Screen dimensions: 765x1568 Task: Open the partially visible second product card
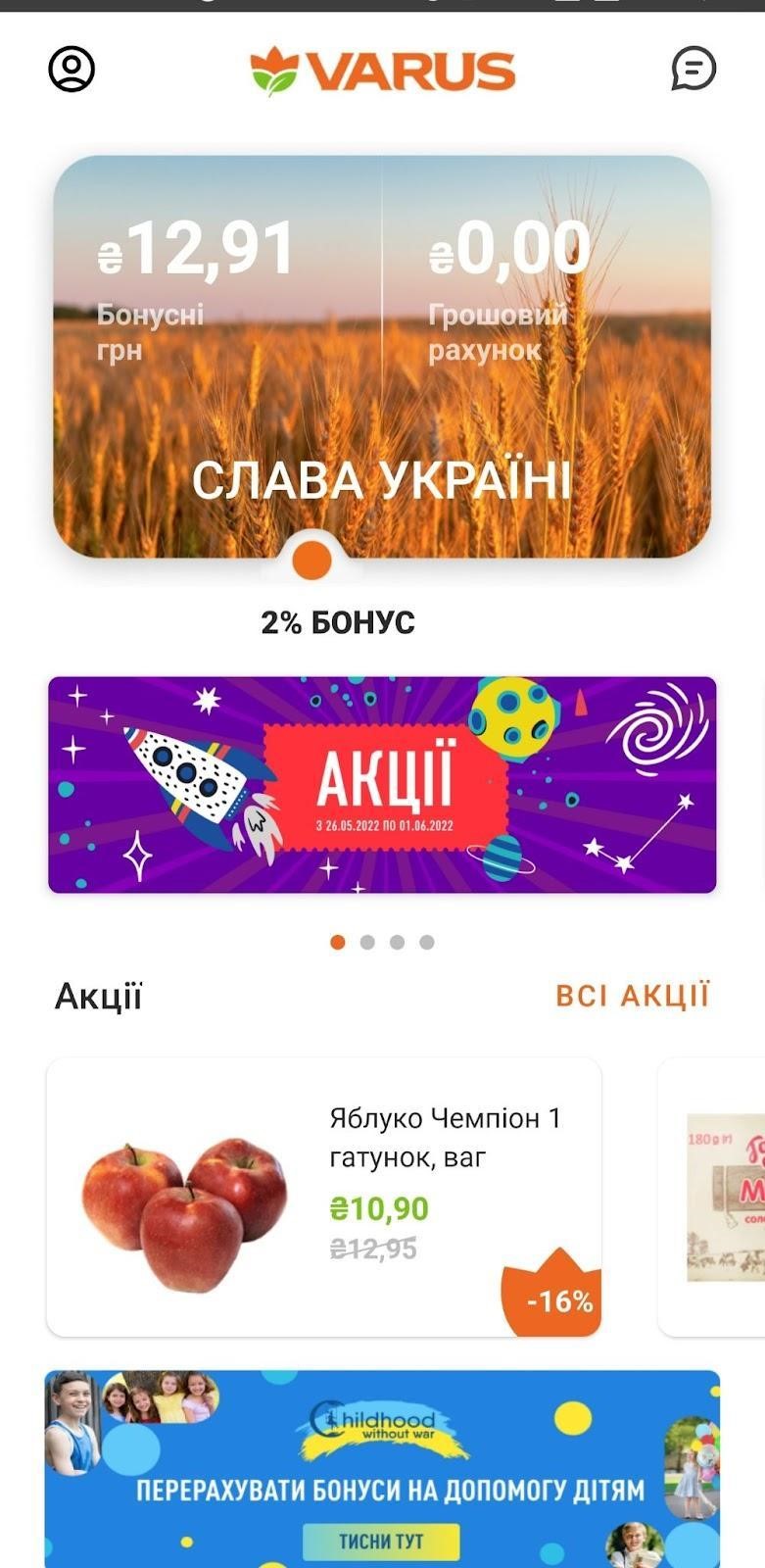click(x=715, y=1197)
